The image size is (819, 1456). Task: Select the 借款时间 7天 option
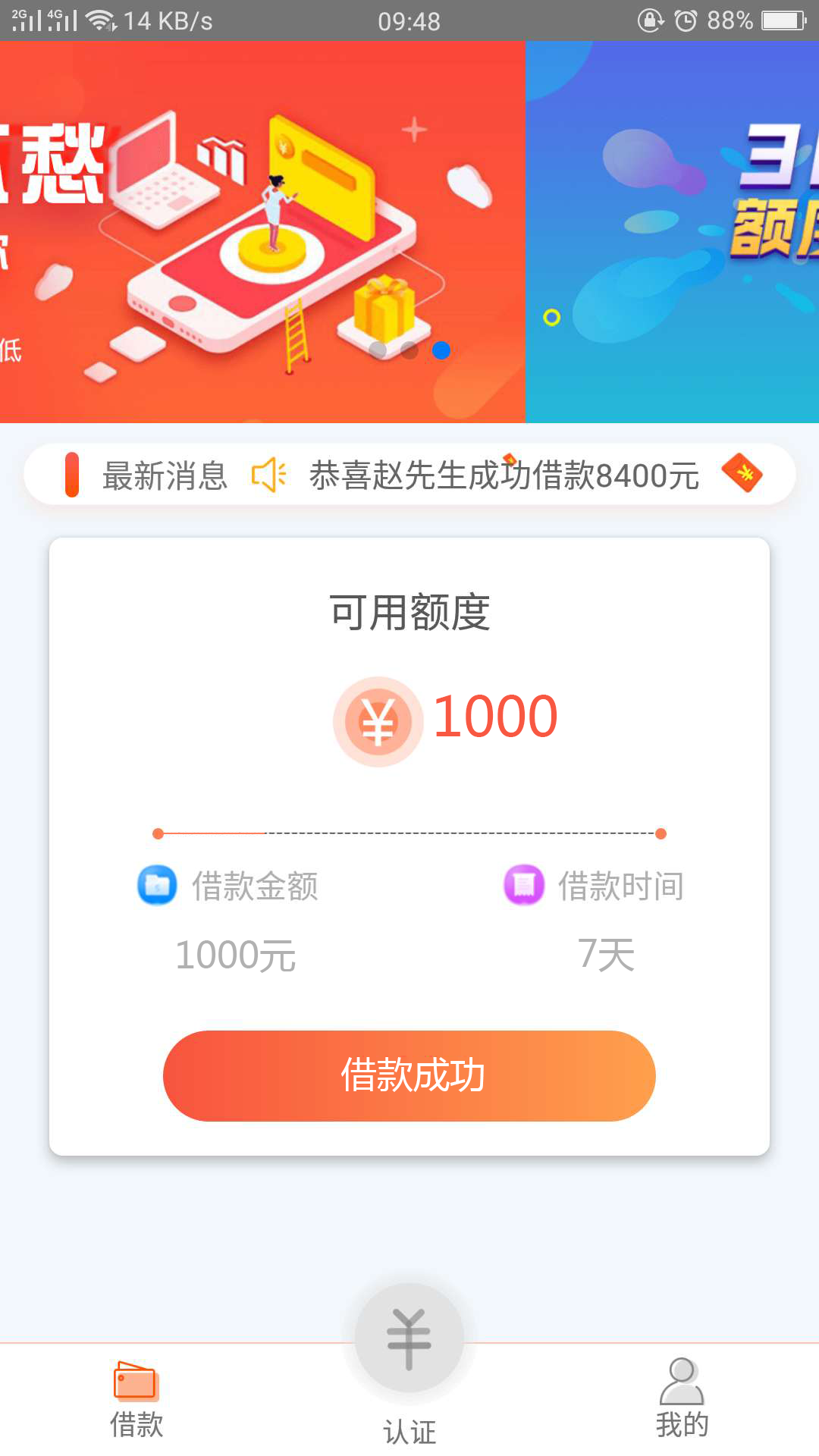pyautogui.click(x=599, y=920)
